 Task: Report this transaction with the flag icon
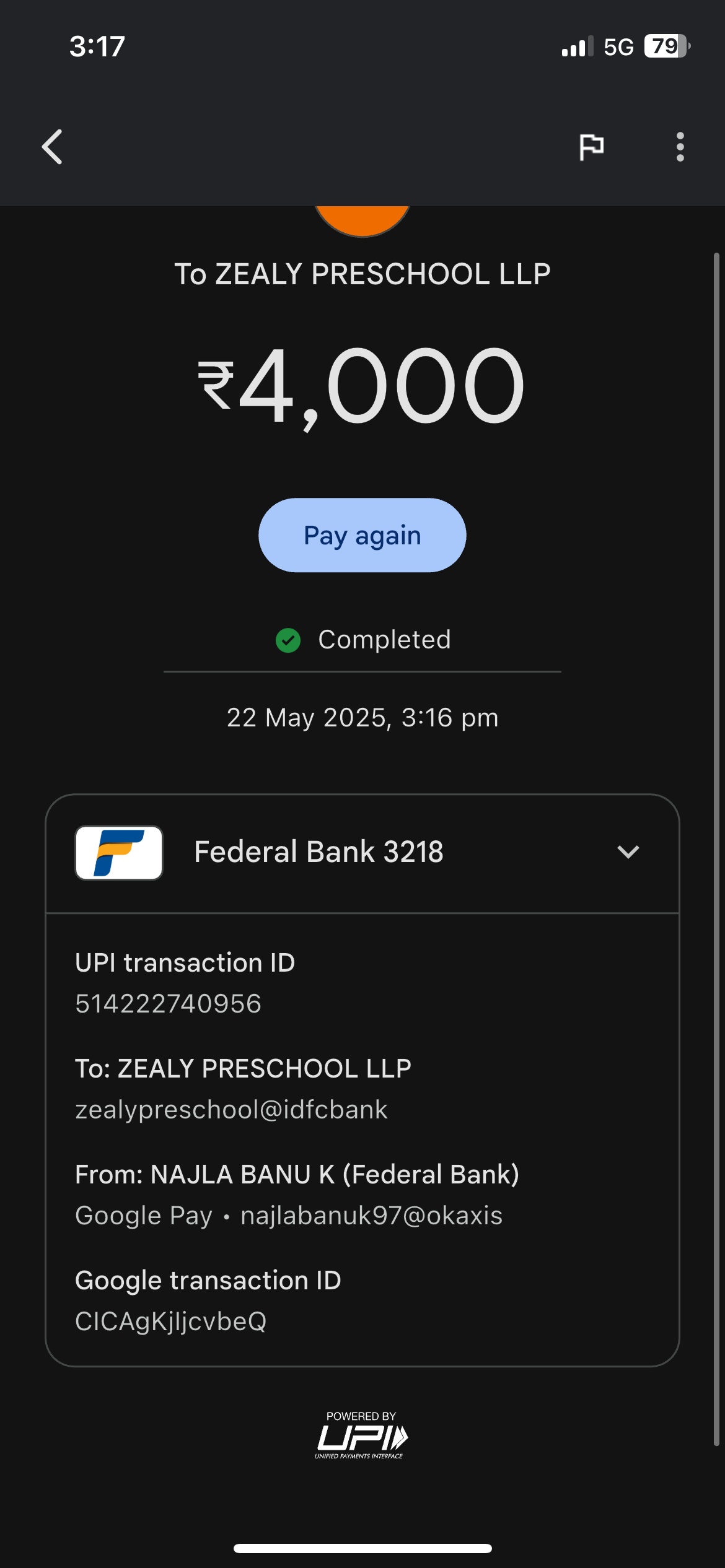click(x=591, y=147)
